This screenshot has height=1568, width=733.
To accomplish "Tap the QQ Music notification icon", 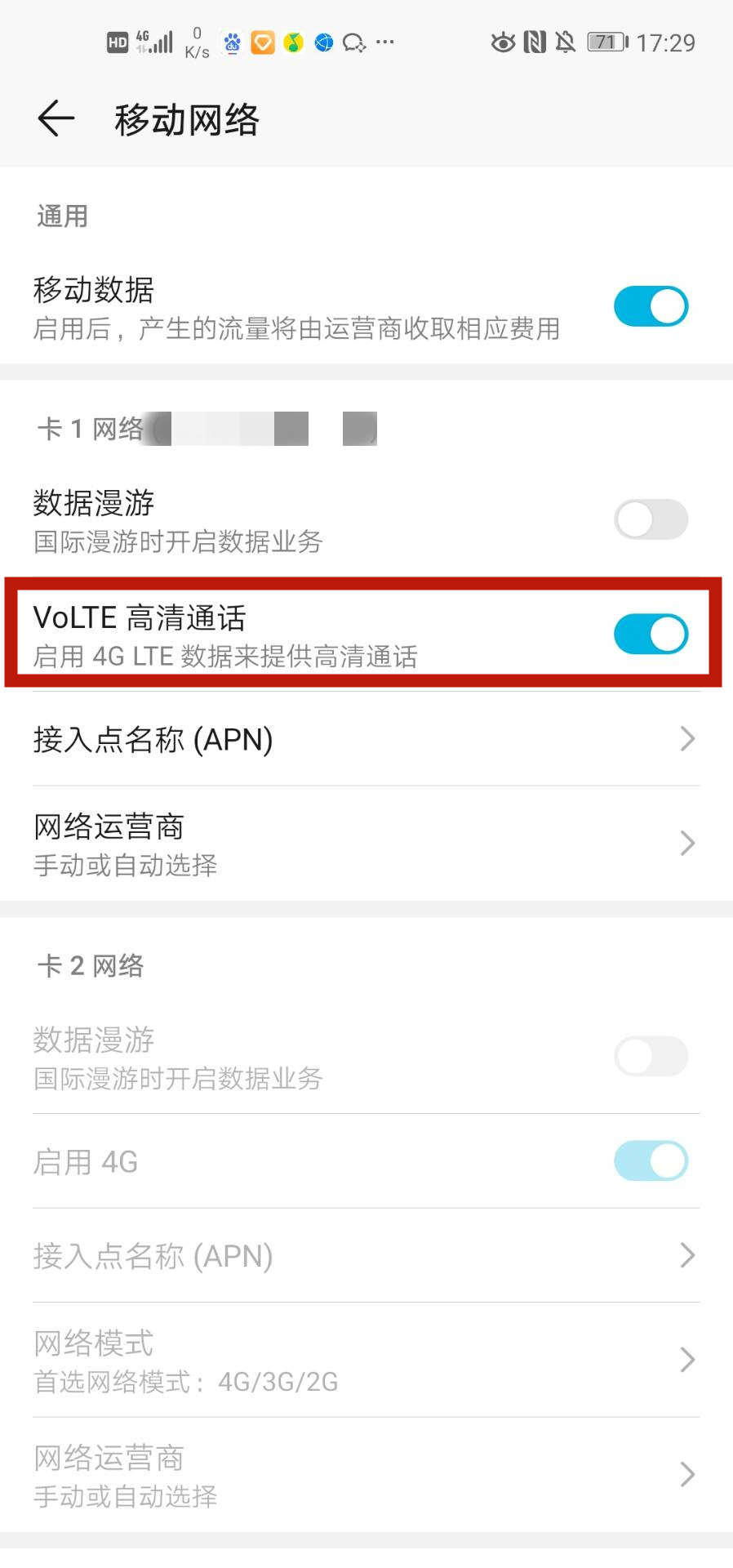I will 293,42.
